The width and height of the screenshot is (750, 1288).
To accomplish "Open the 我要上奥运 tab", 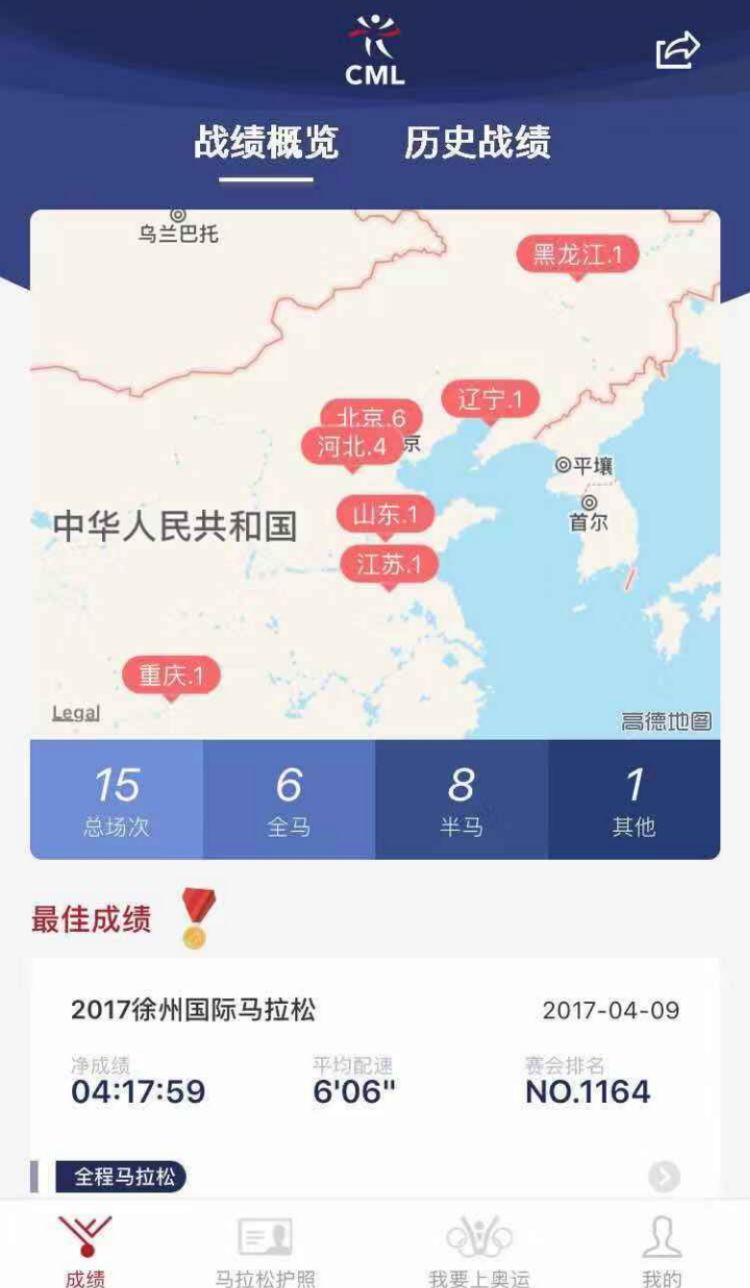I will click(479, 1250).
